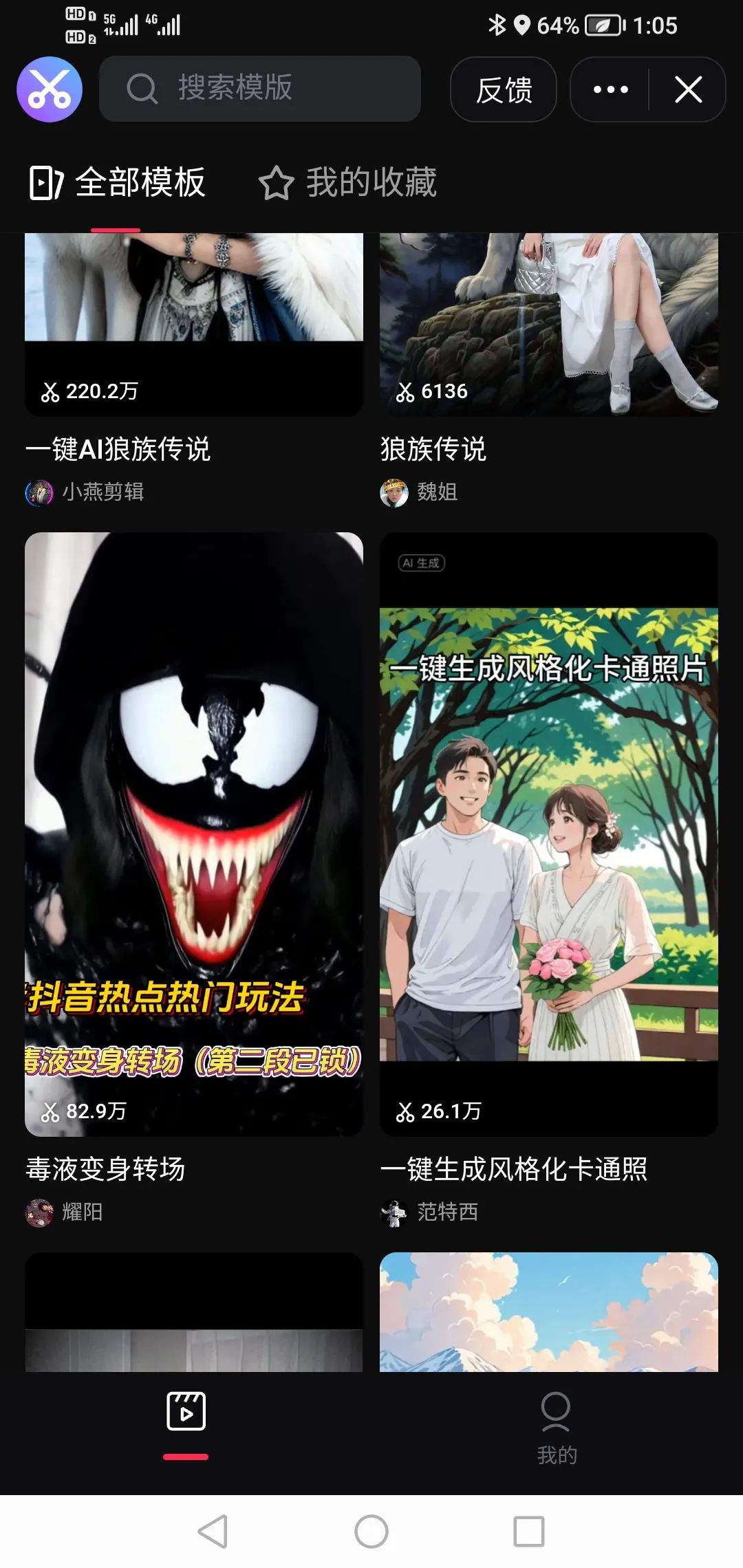
Task: Open the 狼族传说 template by 魏姐
Action: pos(548,323)
